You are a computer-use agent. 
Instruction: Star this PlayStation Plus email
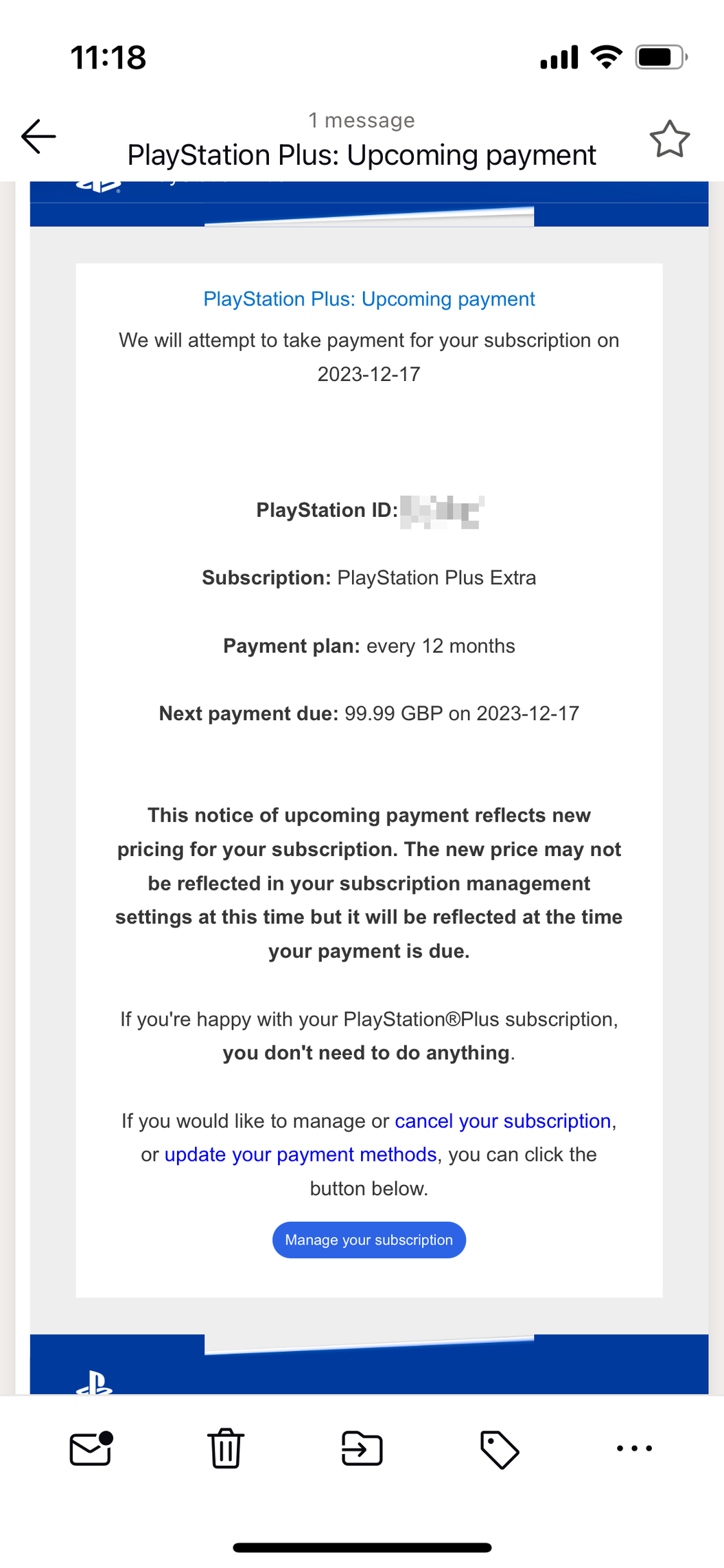click(x=669, y=139)
